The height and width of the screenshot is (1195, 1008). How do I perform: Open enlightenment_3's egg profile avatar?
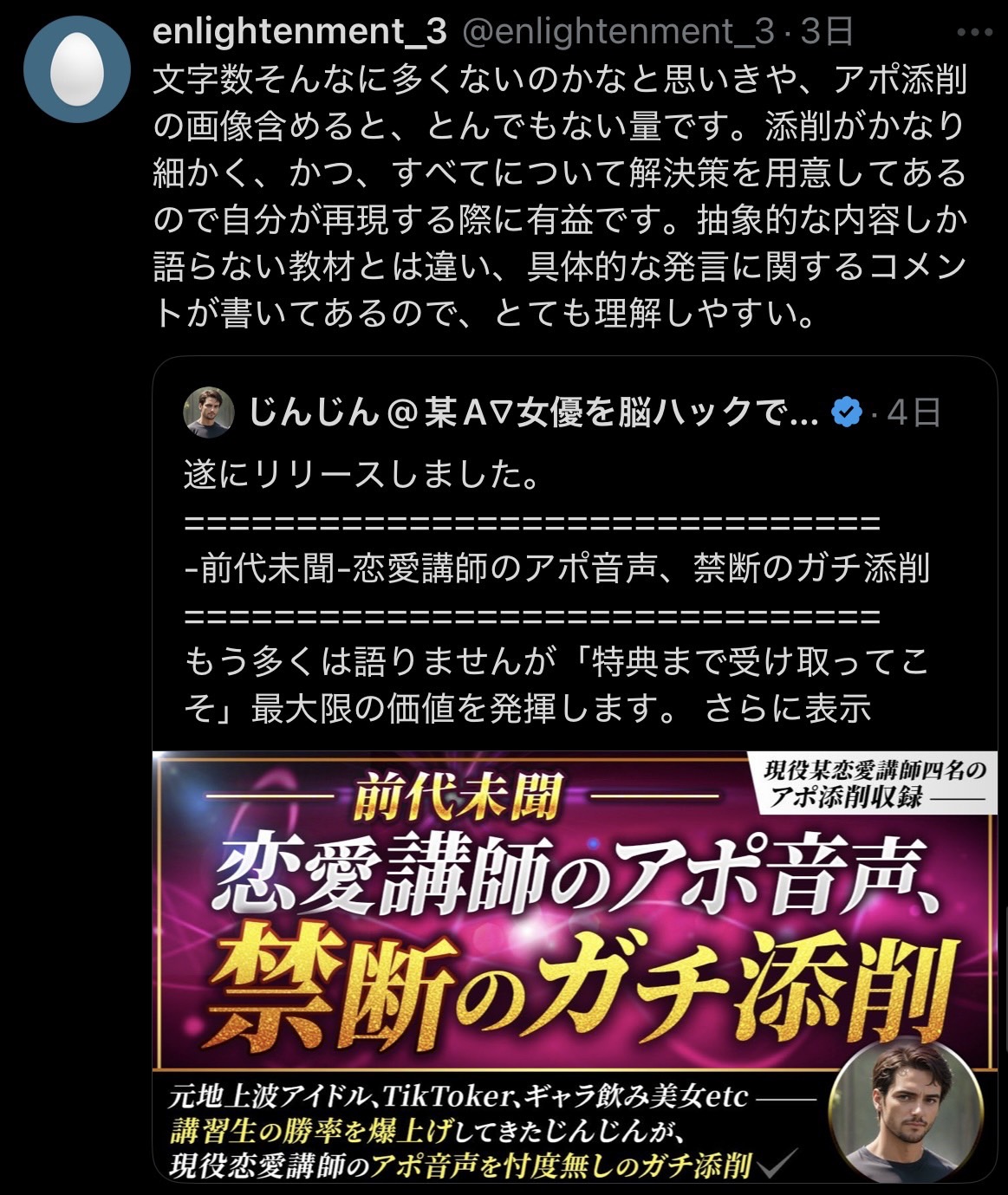pos(76,68)
